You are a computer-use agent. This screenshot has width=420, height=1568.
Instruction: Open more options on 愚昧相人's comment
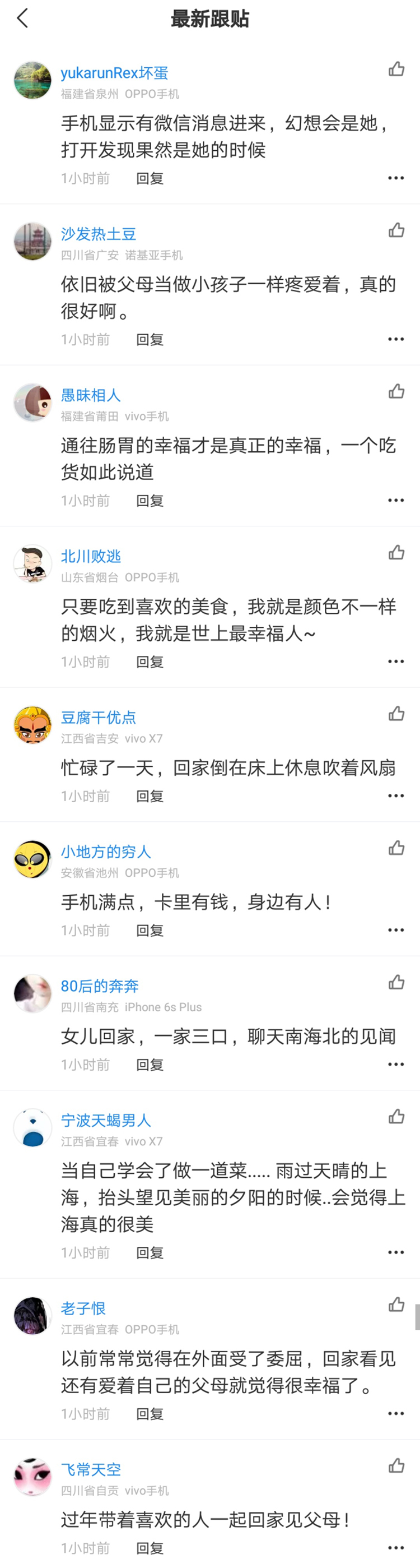click(396, 501)
